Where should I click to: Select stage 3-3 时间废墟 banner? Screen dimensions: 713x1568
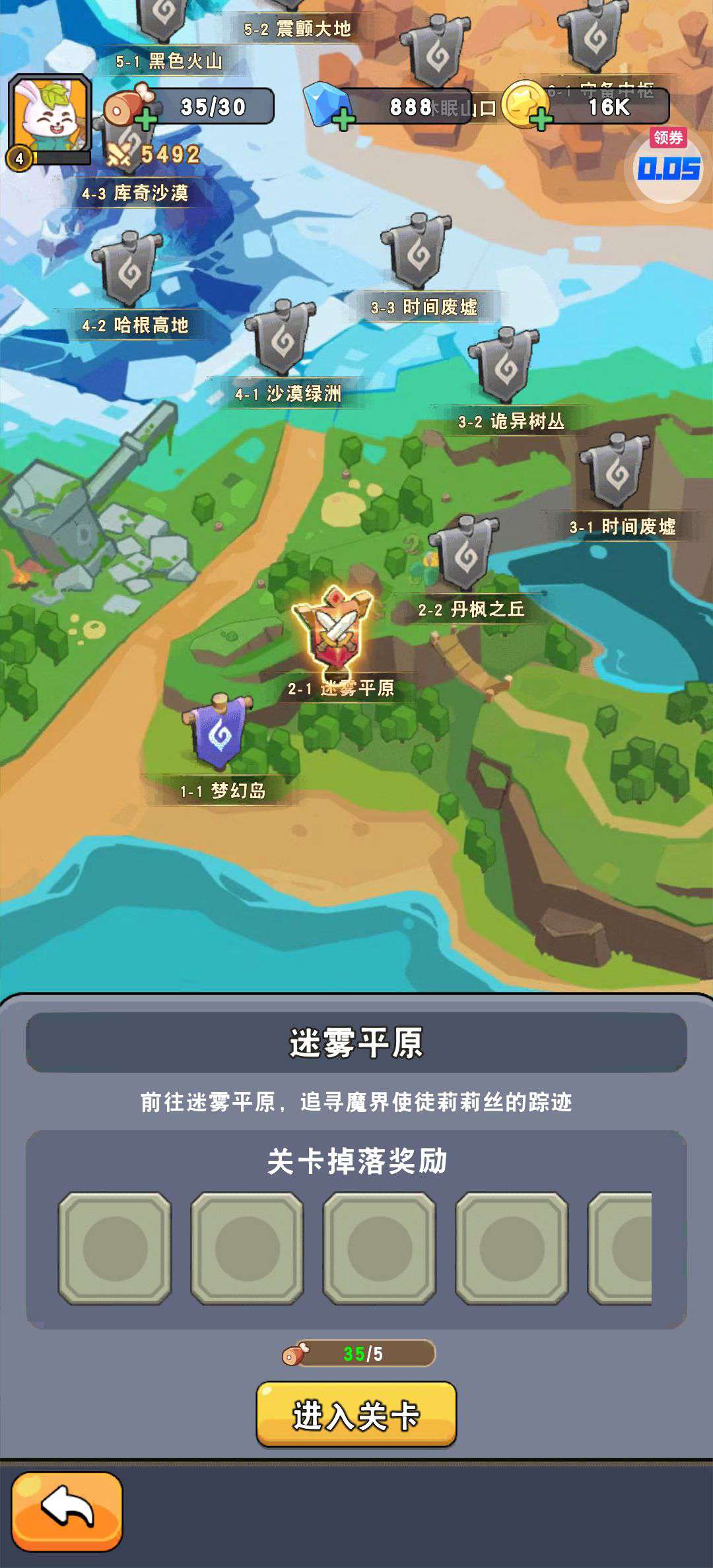[x=418, y=251]
